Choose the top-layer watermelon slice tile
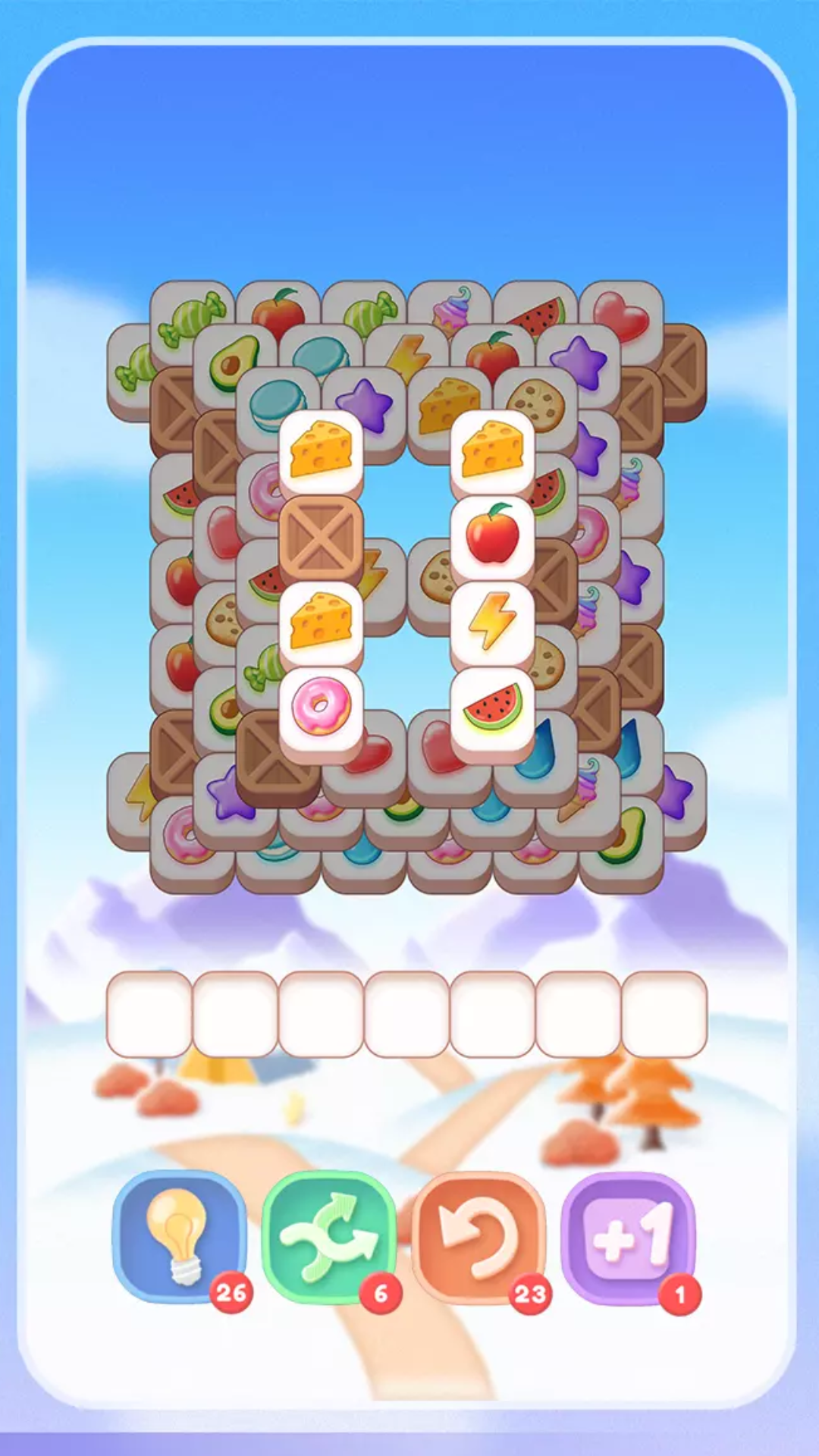This screenshot has height=1456, width=819. (x=492, y=706)
